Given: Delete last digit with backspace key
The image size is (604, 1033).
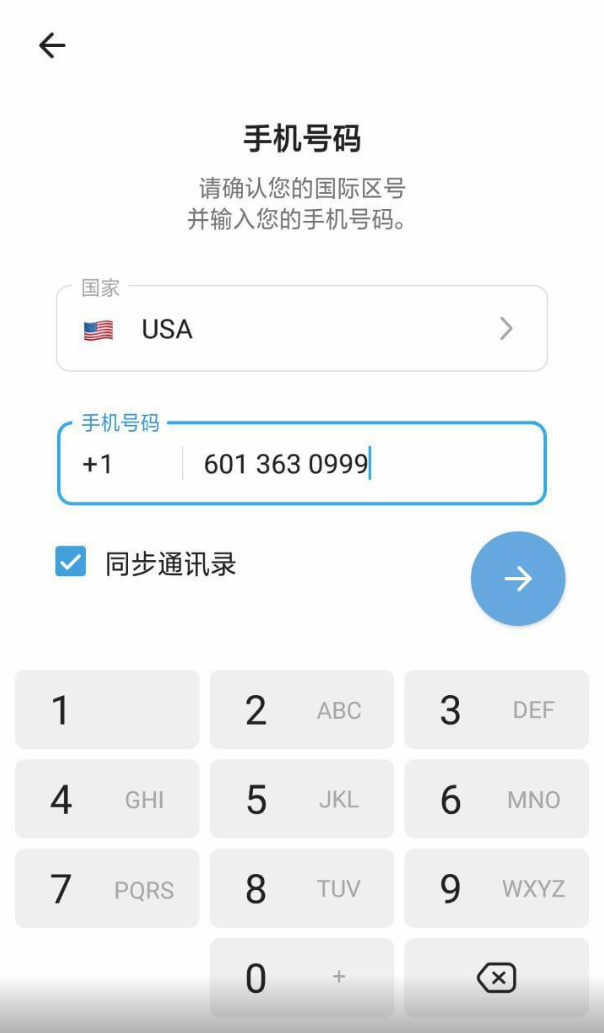Looking at the screenshot, I should [496, 977].
